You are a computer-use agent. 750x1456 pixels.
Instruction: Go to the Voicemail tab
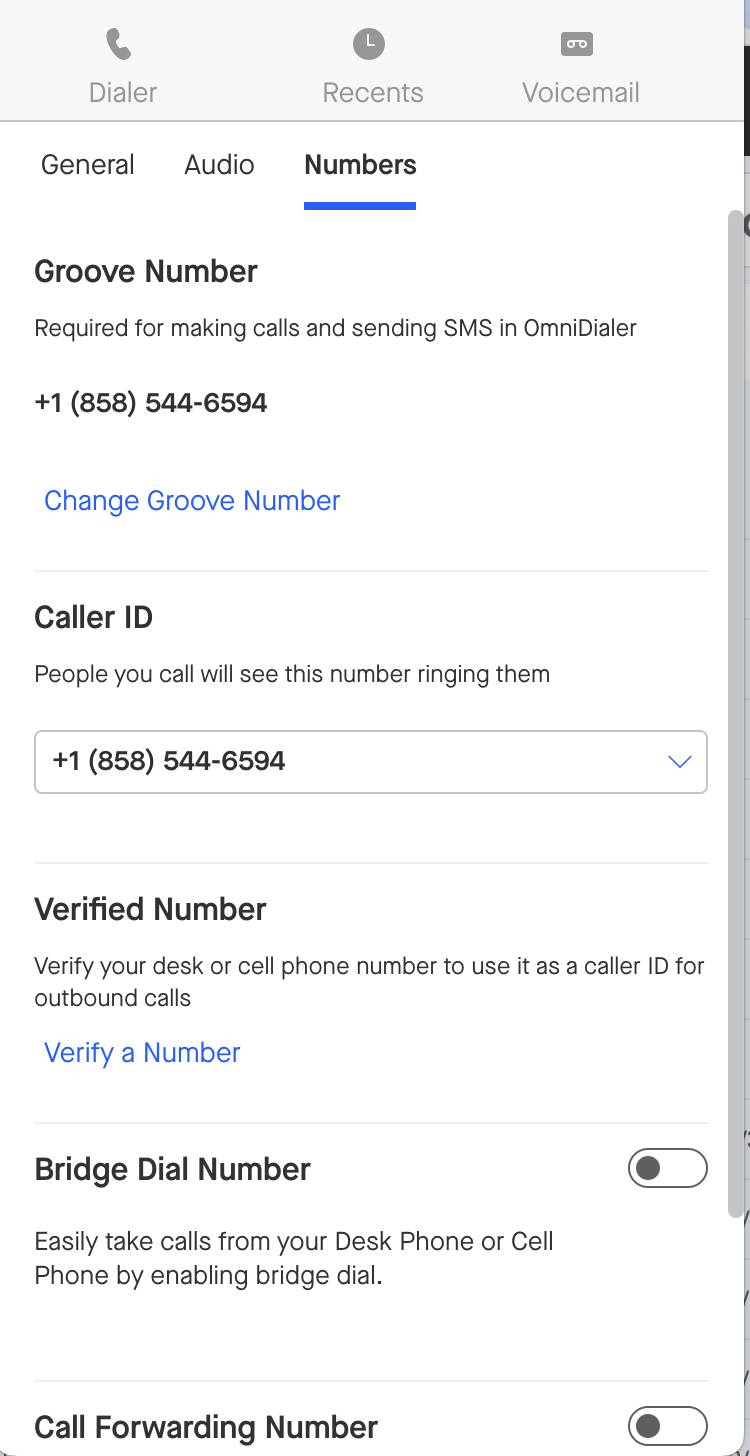click(580, 68)
